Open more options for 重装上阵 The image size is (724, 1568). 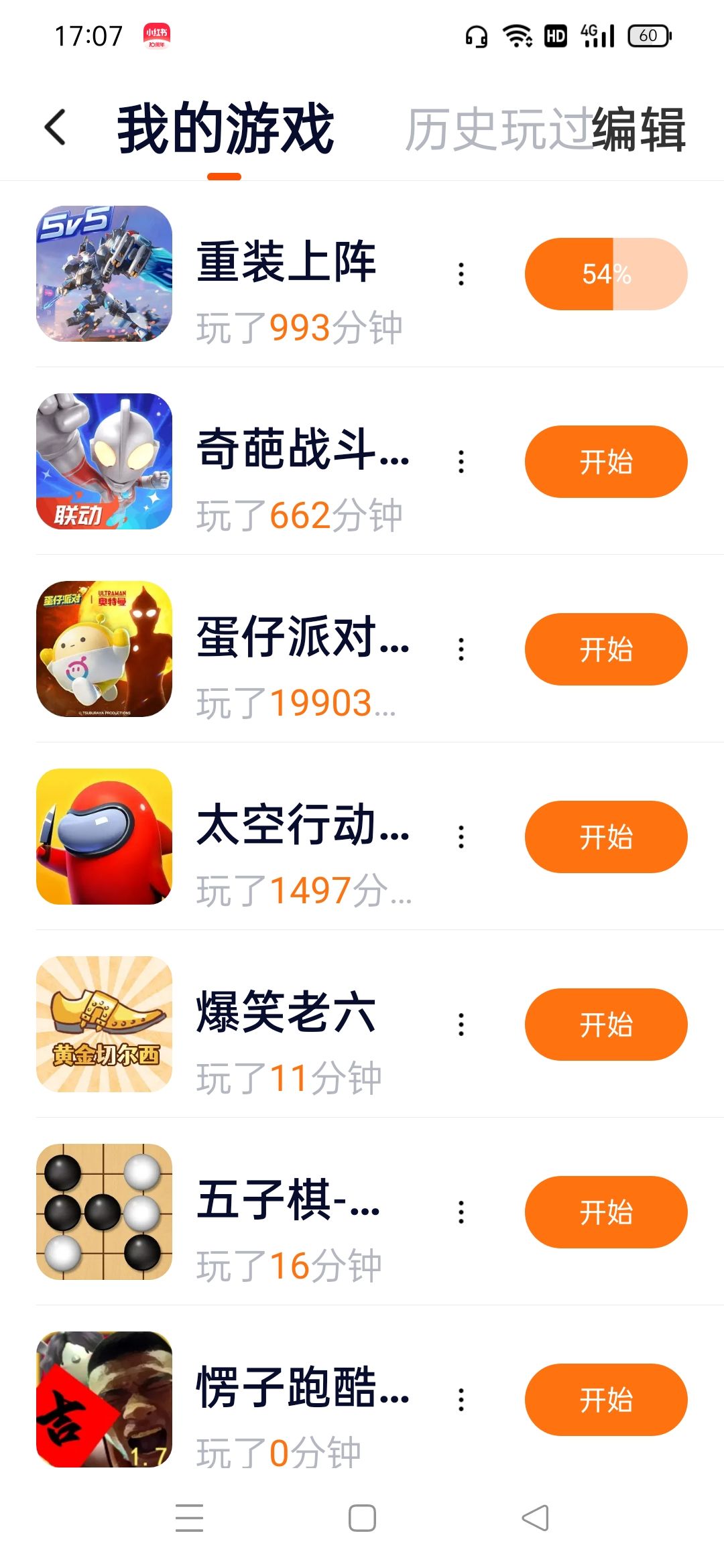tap(461, 274)
